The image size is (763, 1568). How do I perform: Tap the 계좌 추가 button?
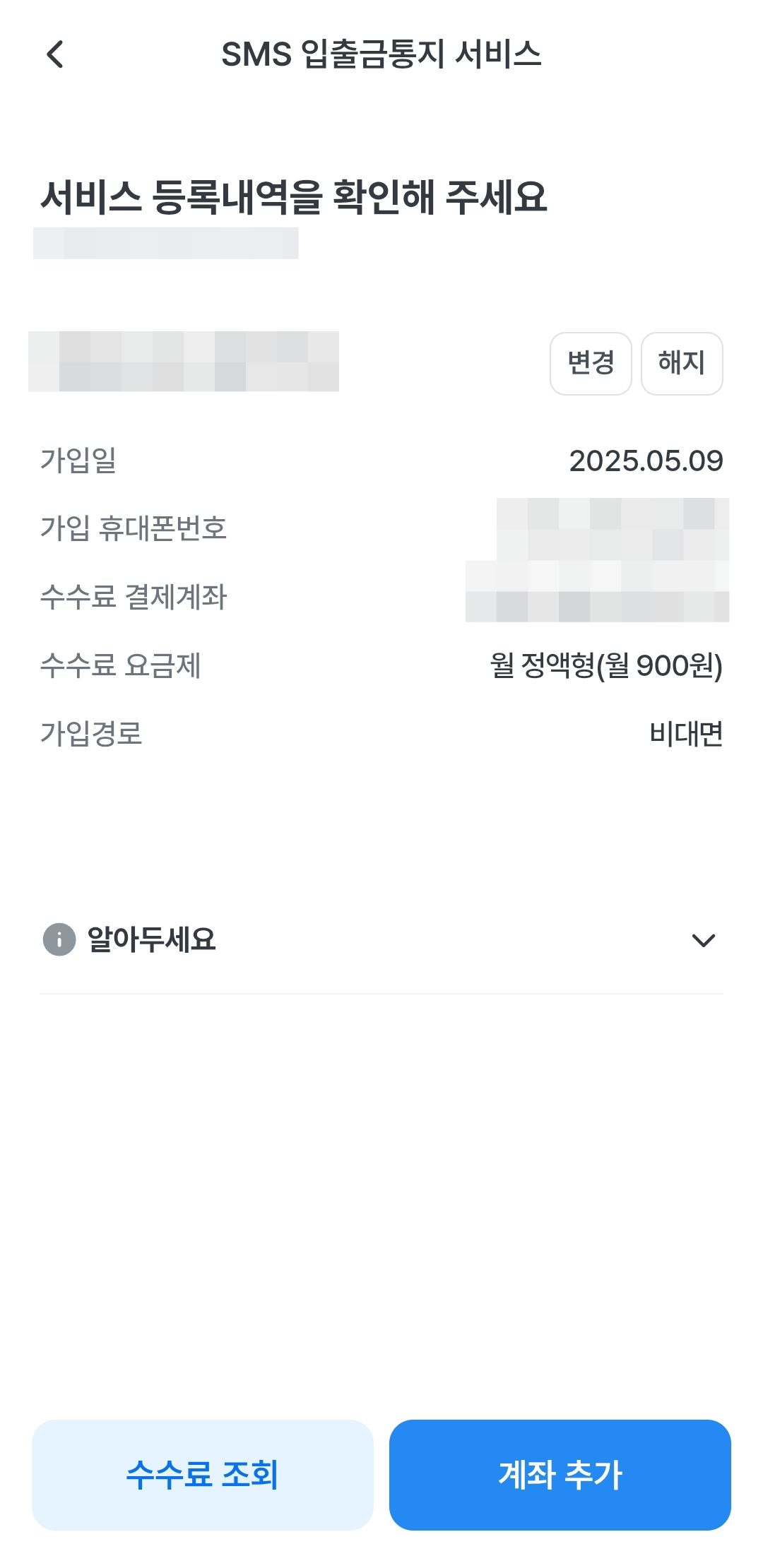click(x=560, y=1475)
